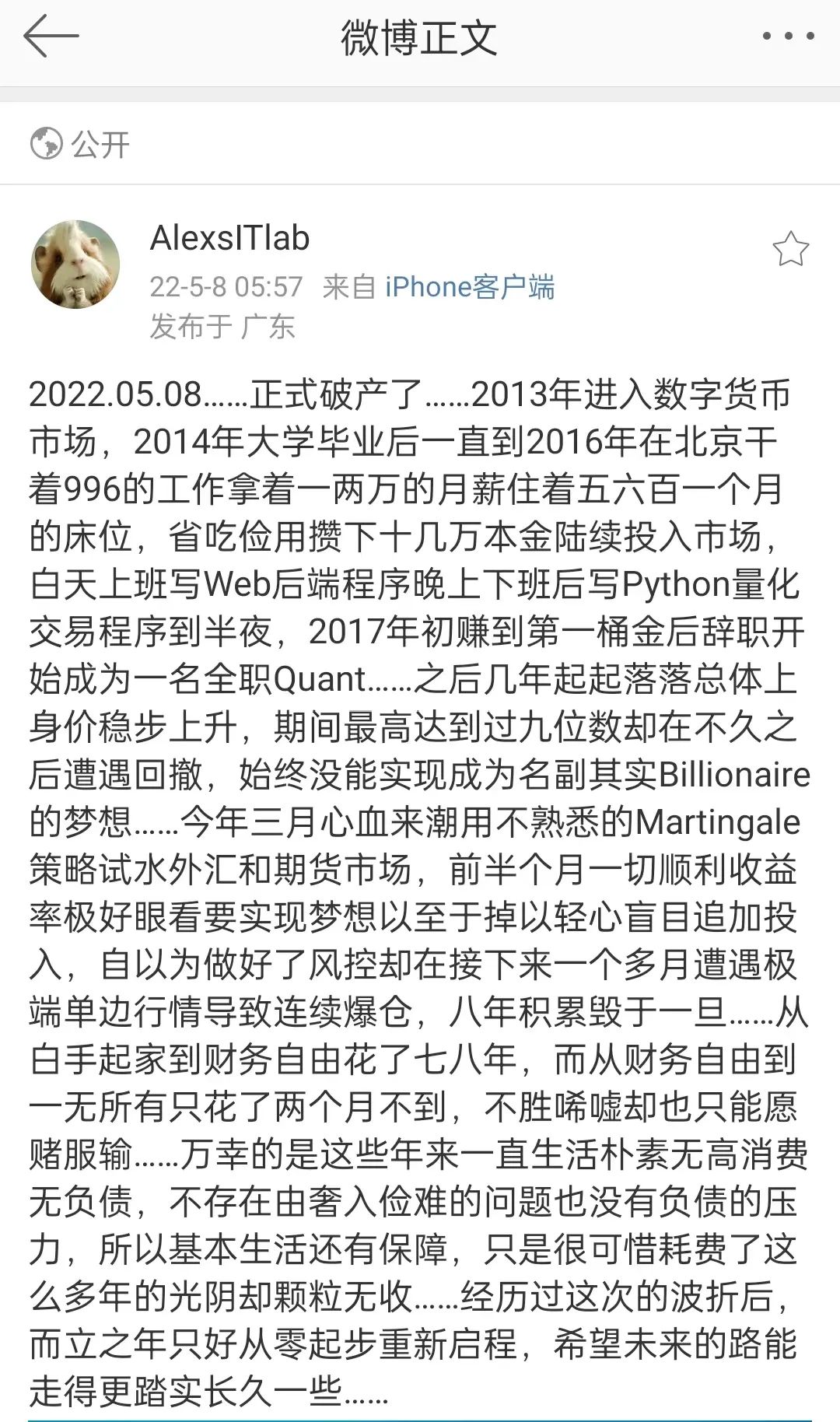This screenshot has width=840, height=1422.
Task: Tap the timestamp 22-5-8 05:57
Action: pyautogui.click(x=224, y=286)
